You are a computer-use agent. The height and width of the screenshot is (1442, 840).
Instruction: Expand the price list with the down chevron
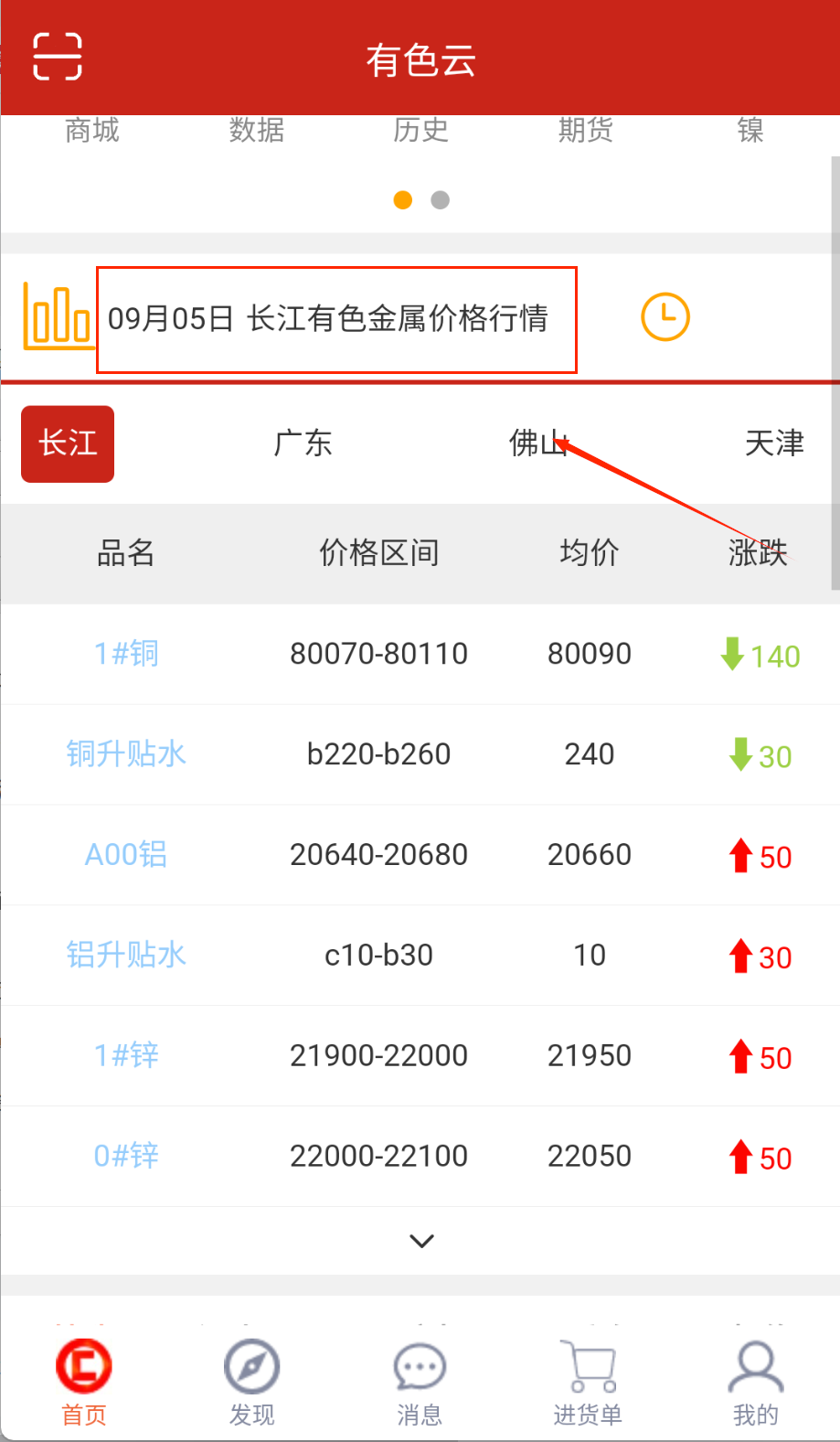[x=421, y=1241]
